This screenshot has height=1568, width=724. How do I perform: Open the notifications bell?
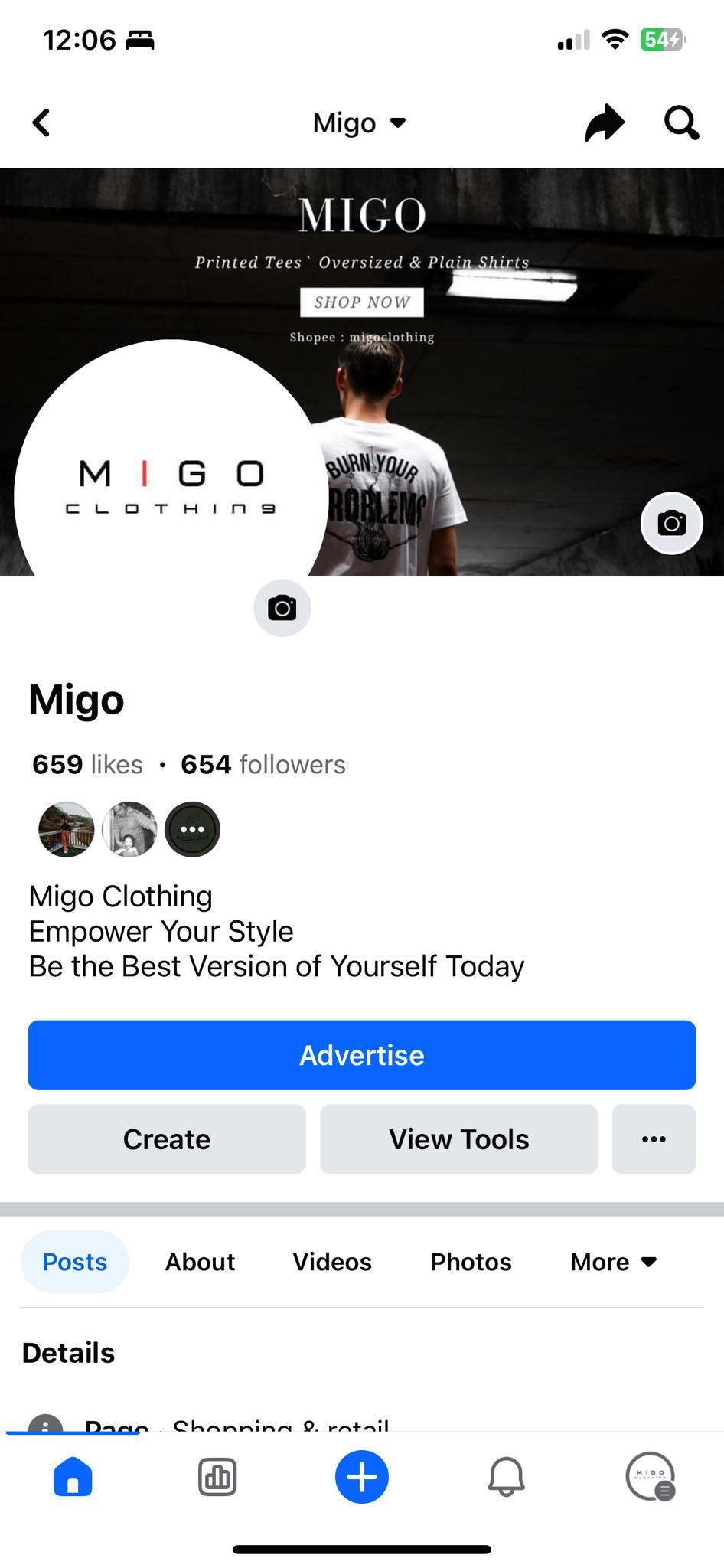coord(506,1477)
